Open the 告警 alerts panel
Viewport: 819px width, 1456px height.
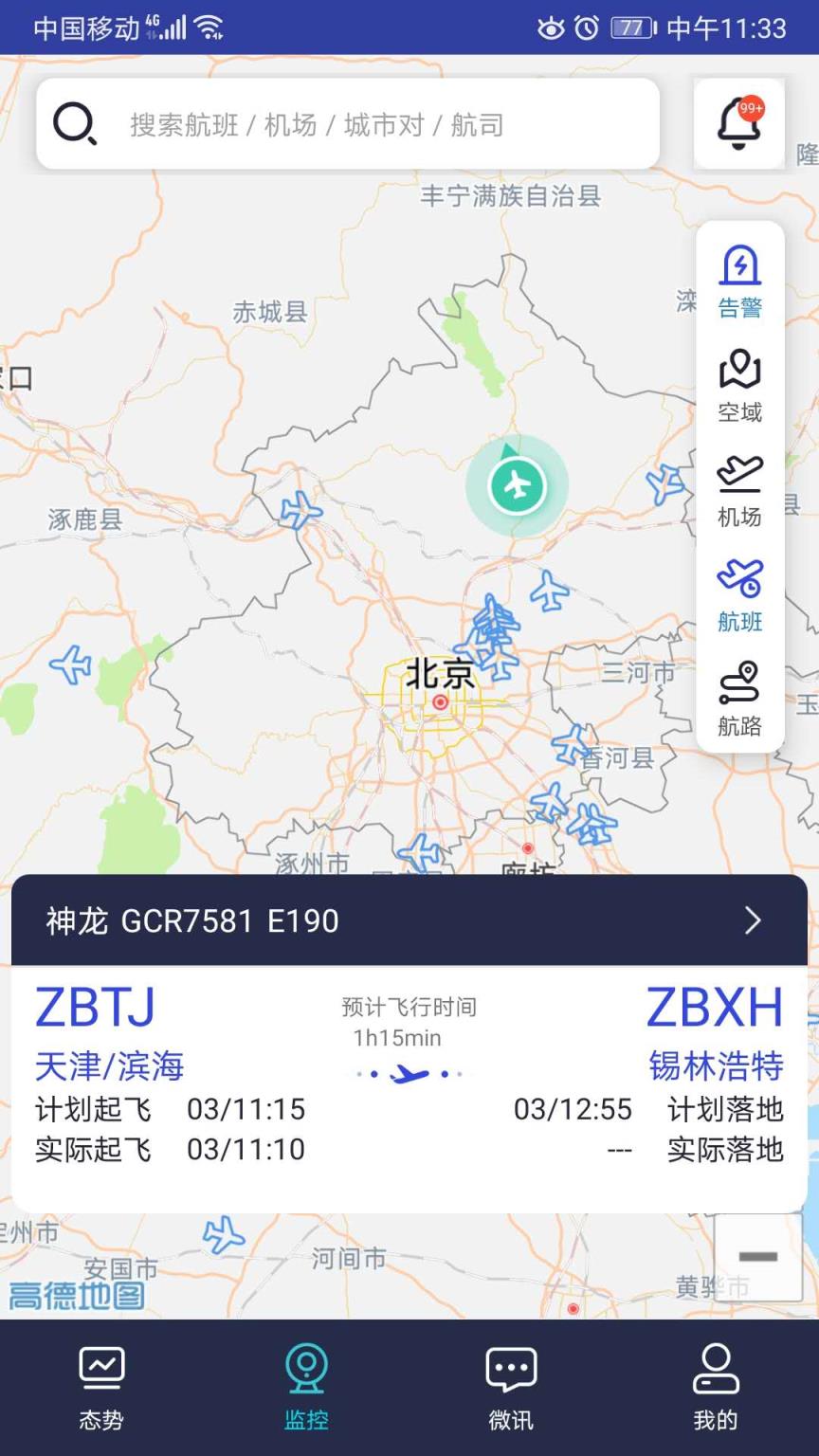(x=739, y=279)
